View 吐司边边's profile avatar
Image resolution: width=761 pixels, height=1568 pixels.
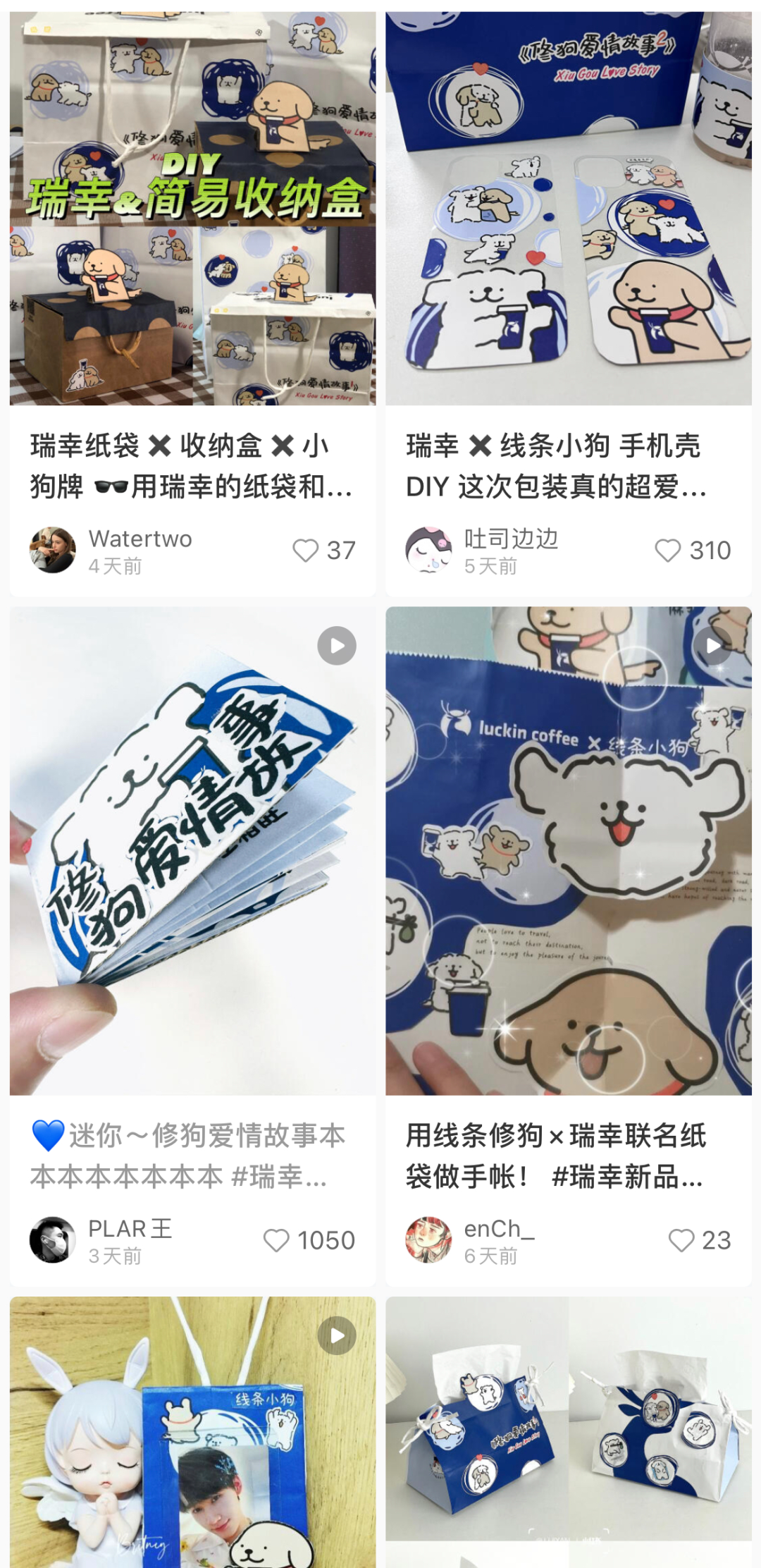[x=428, y=550]
